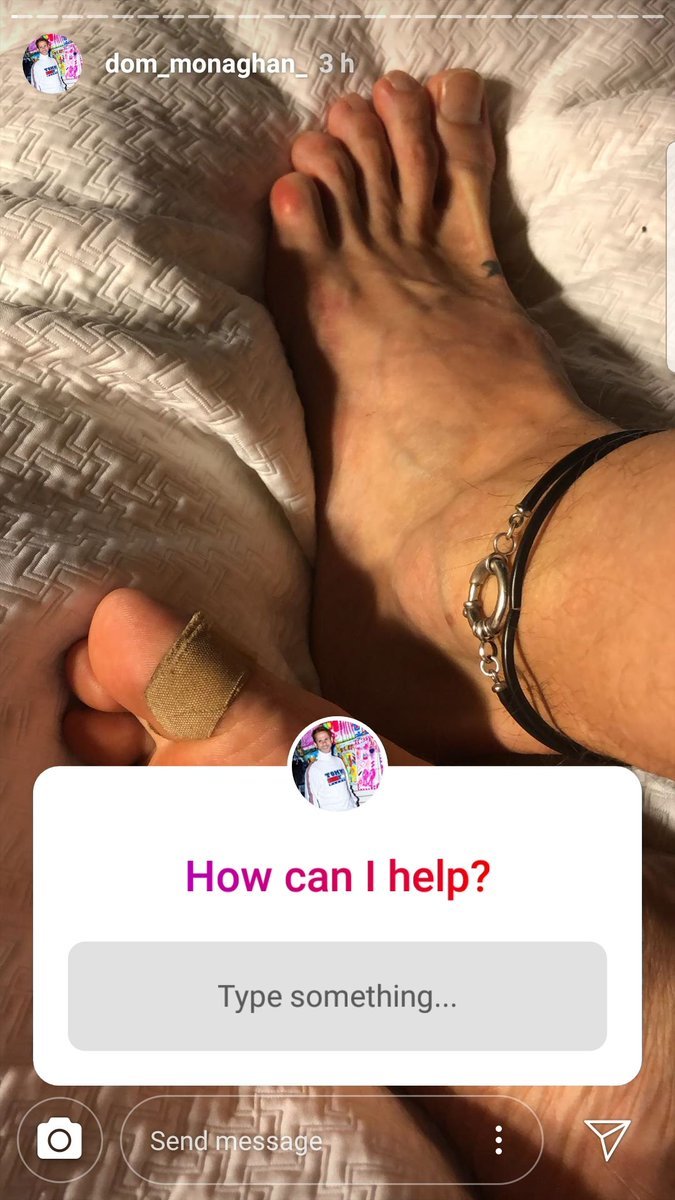
Task: Open the camera icon
Action: (x=59, y=1141)
